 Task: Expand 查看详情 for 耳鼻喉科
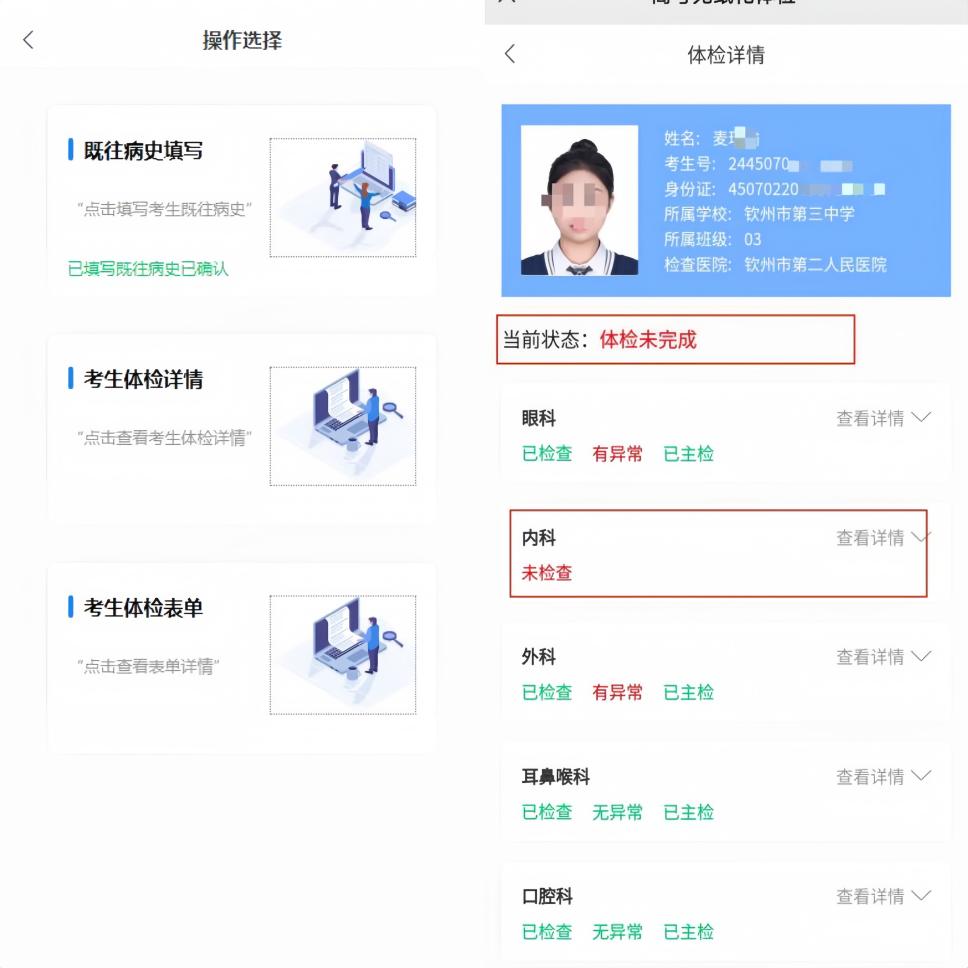tap(883, 777)
